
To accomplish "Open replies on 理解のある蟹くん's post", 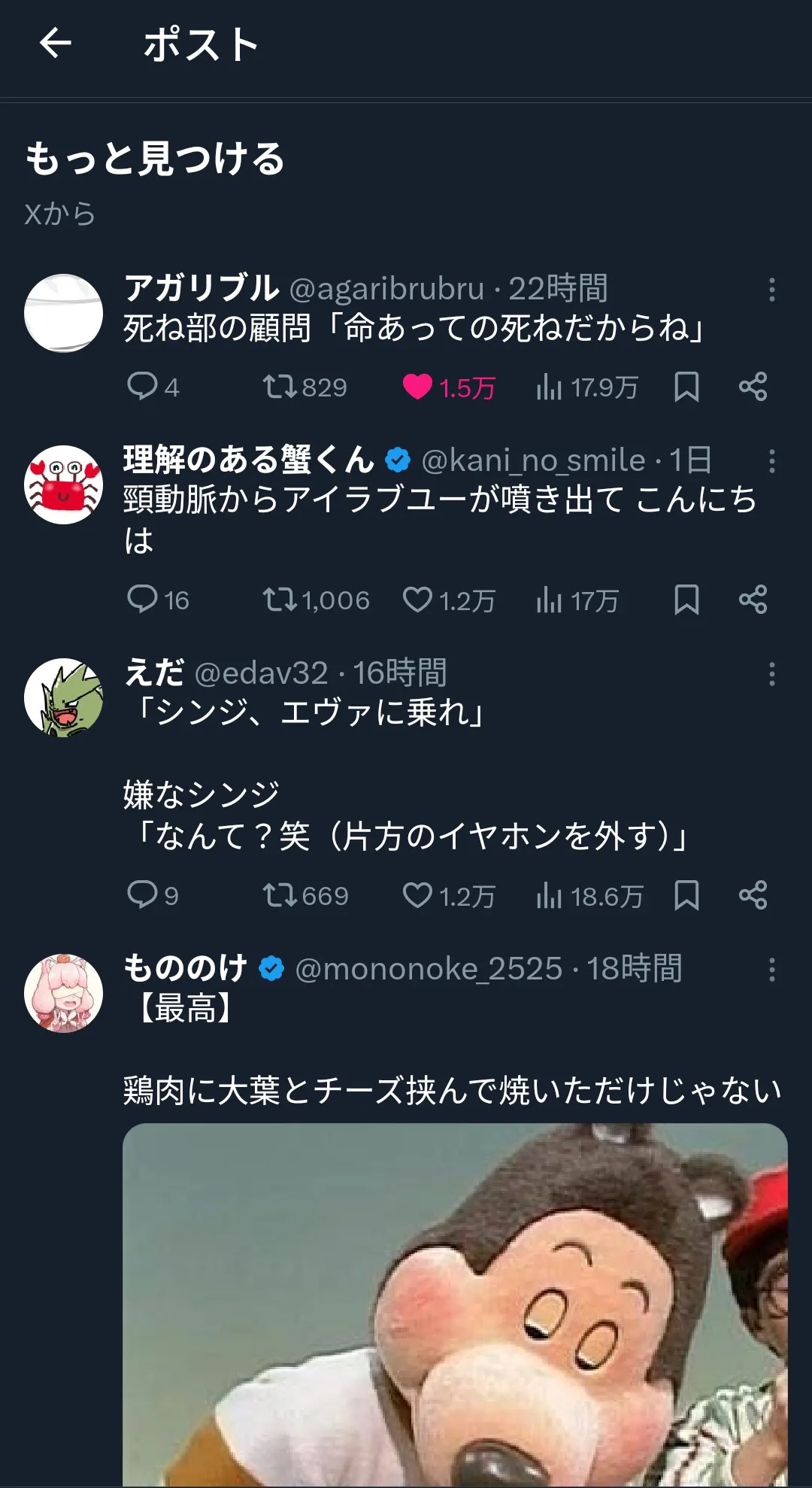I will coord(158,600).
